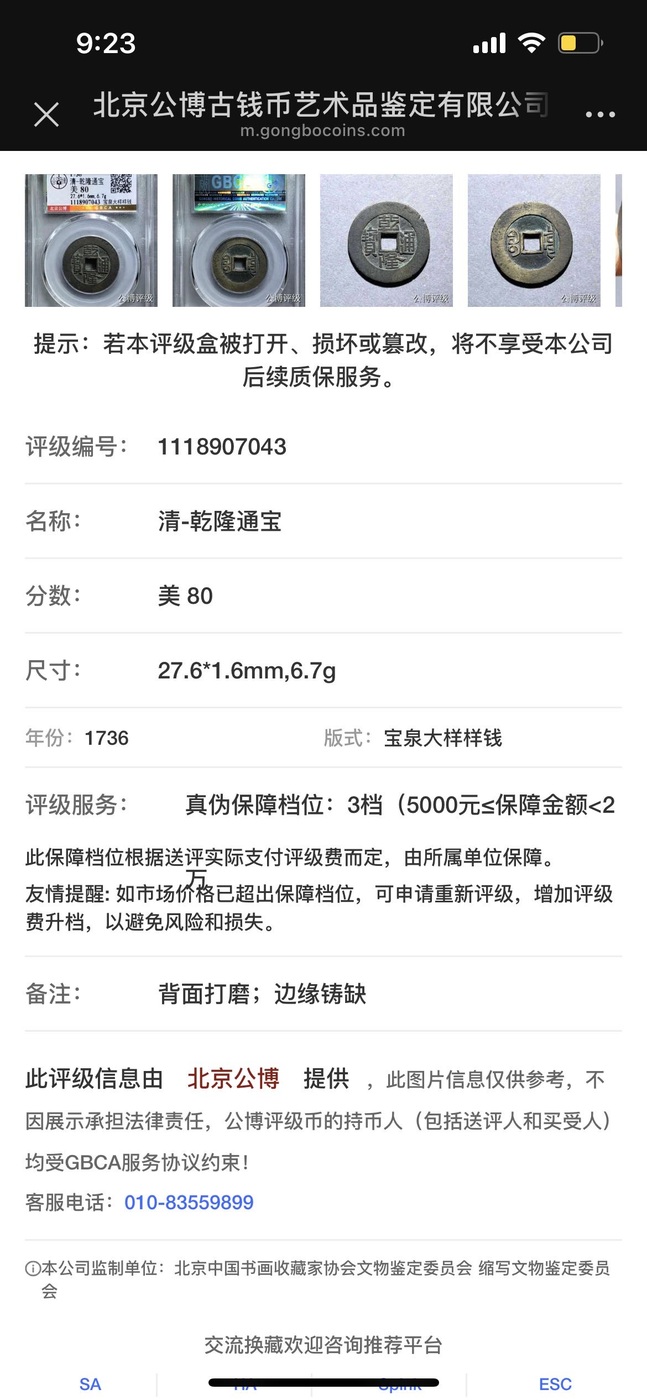Open the three-dot overflow menu

click(600, 115)
